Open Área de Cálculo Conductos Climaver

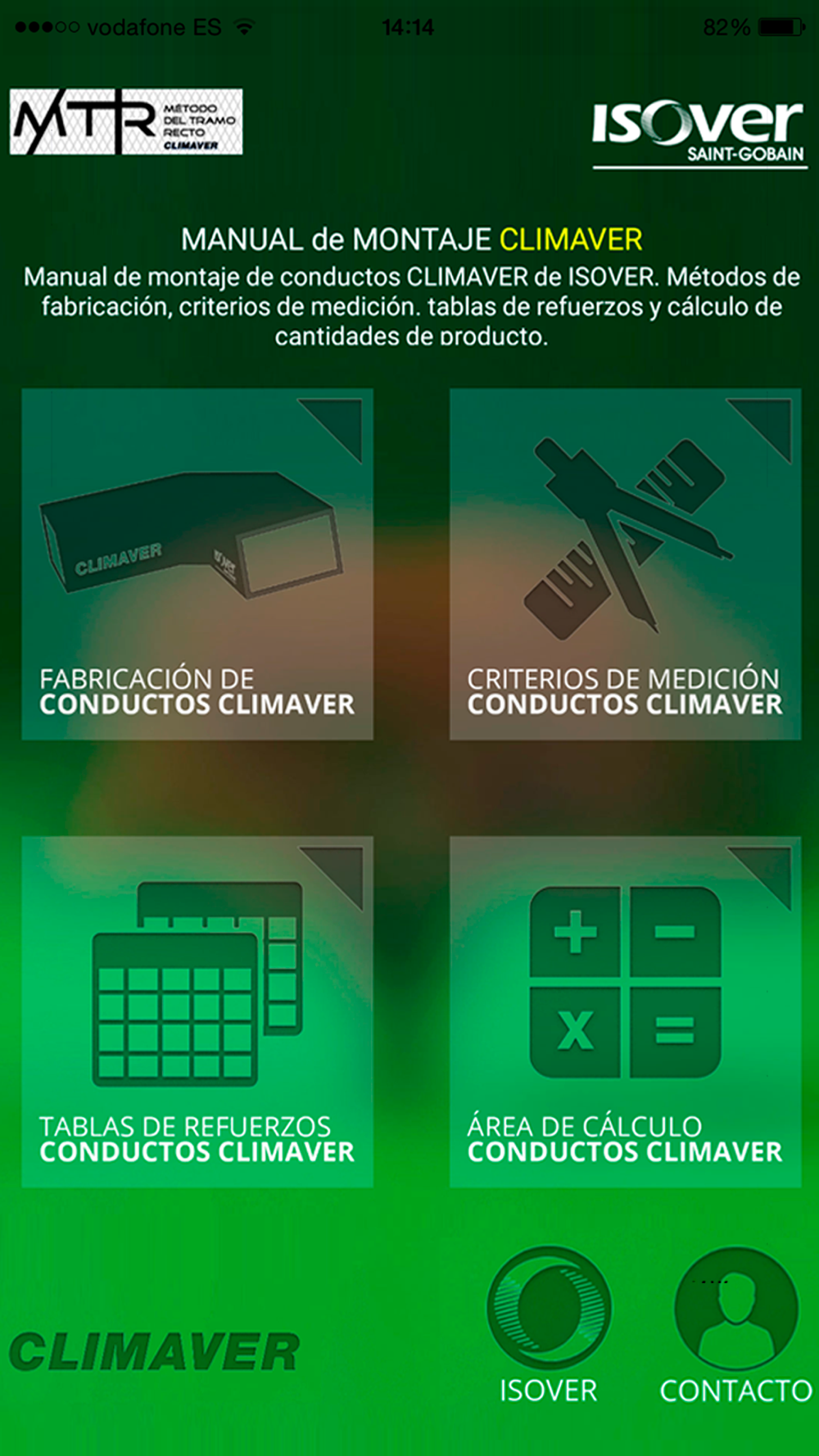pos(625,1012)
